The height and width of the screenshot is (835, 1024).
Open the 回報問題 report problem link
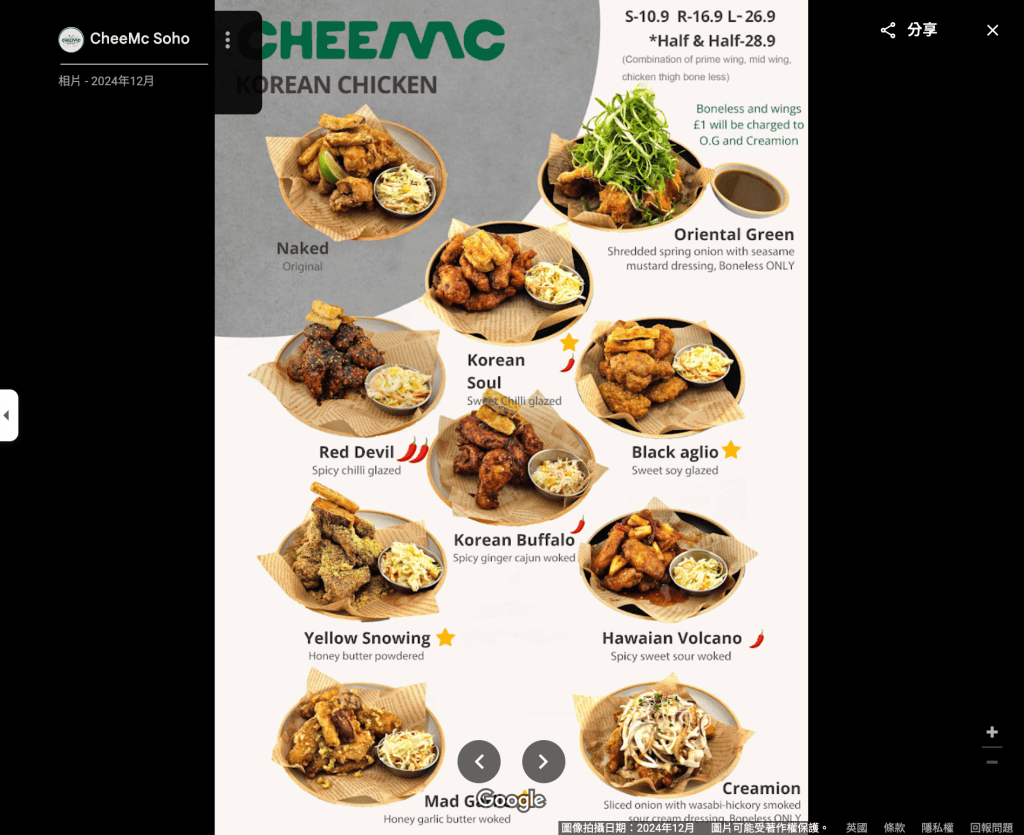click(991, 828)
